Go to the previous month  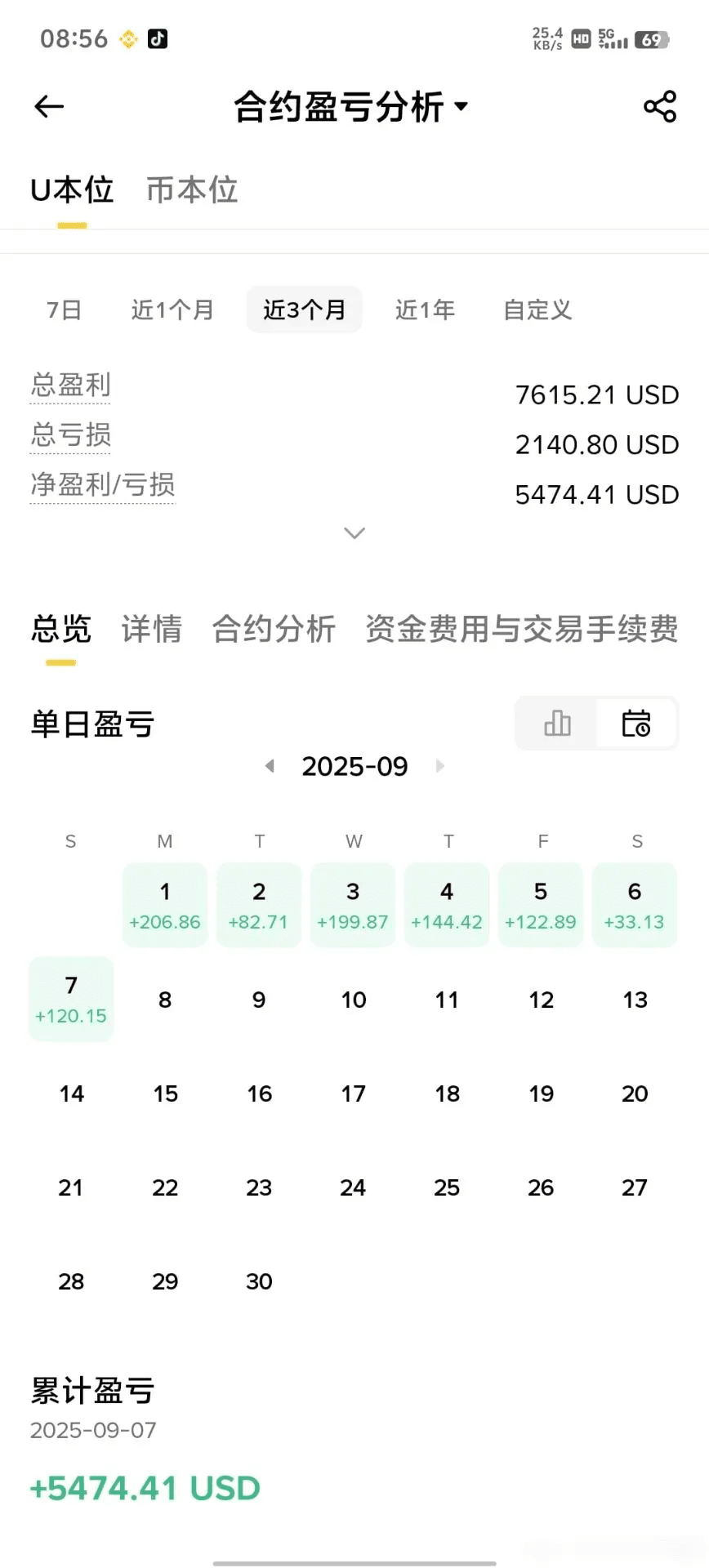tap(270, 766)
